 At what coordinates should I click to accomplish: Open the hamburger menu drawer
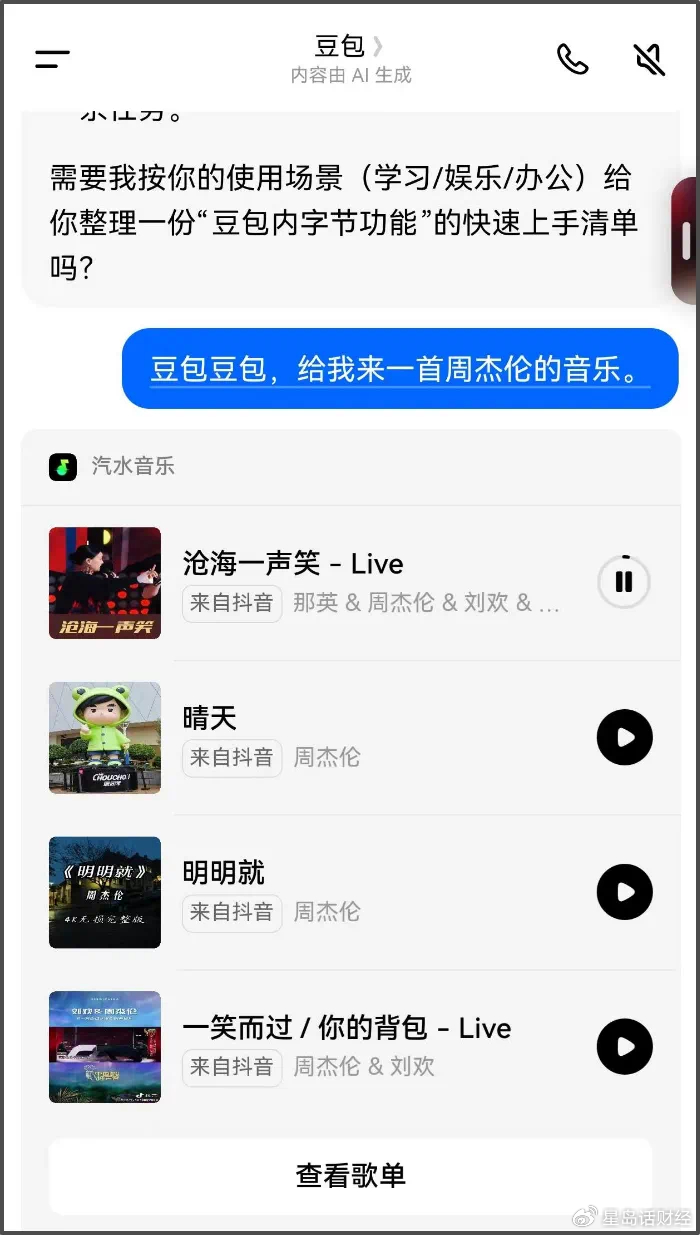(52, 59)
